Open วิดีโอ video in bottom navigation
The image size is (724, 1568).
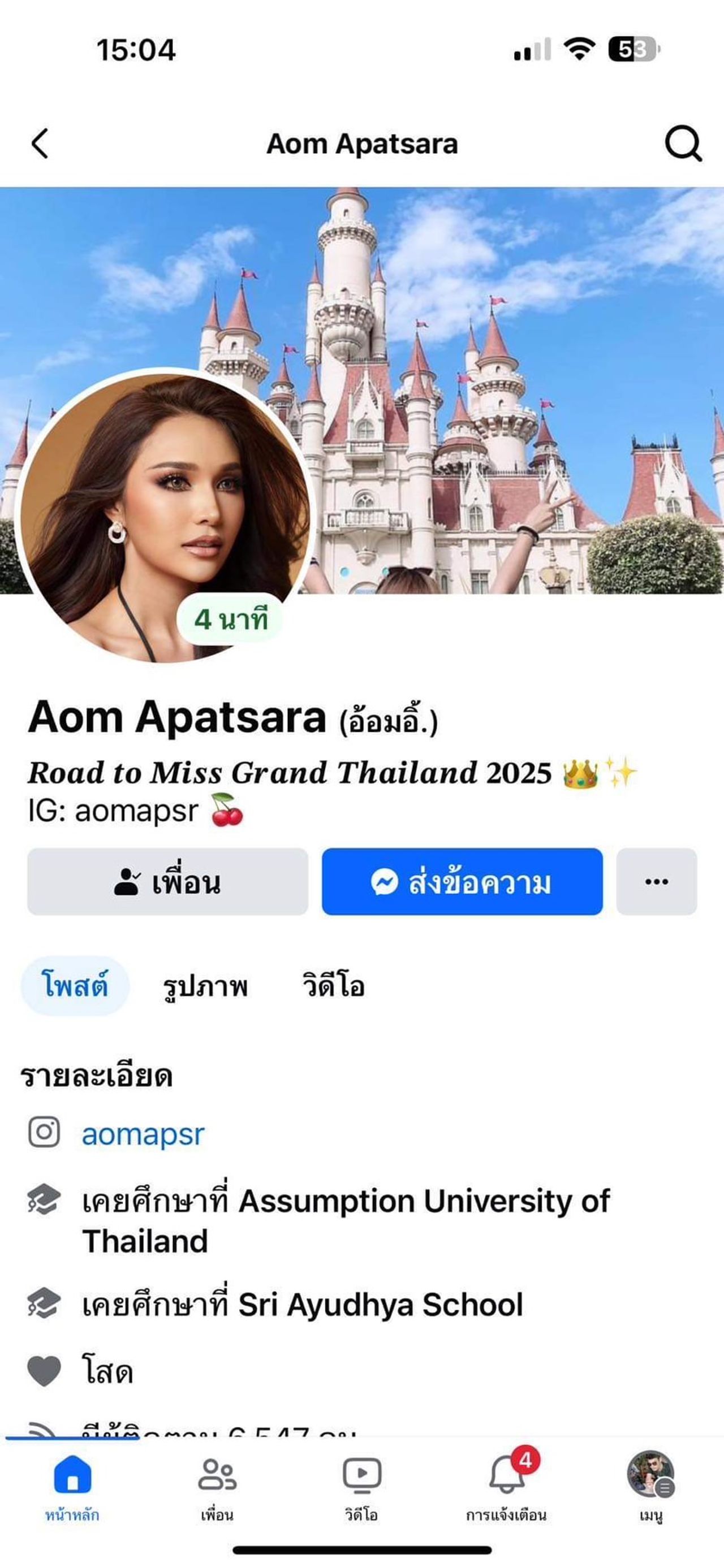click(361, 1487)
